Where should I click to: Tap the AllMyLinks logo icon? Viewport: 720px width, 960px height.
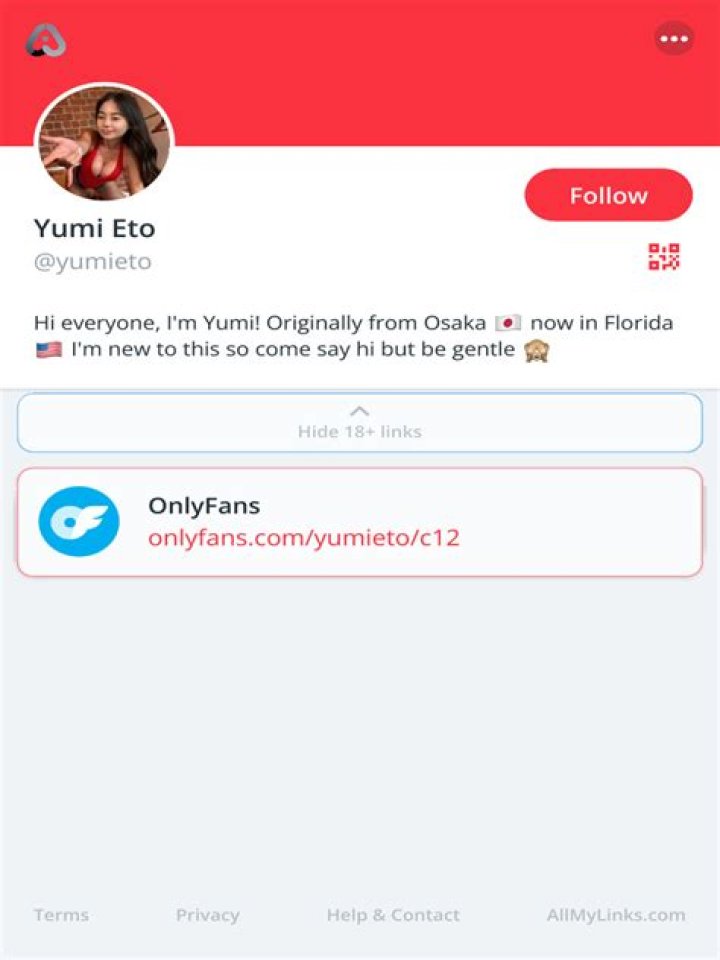(46, 40)
